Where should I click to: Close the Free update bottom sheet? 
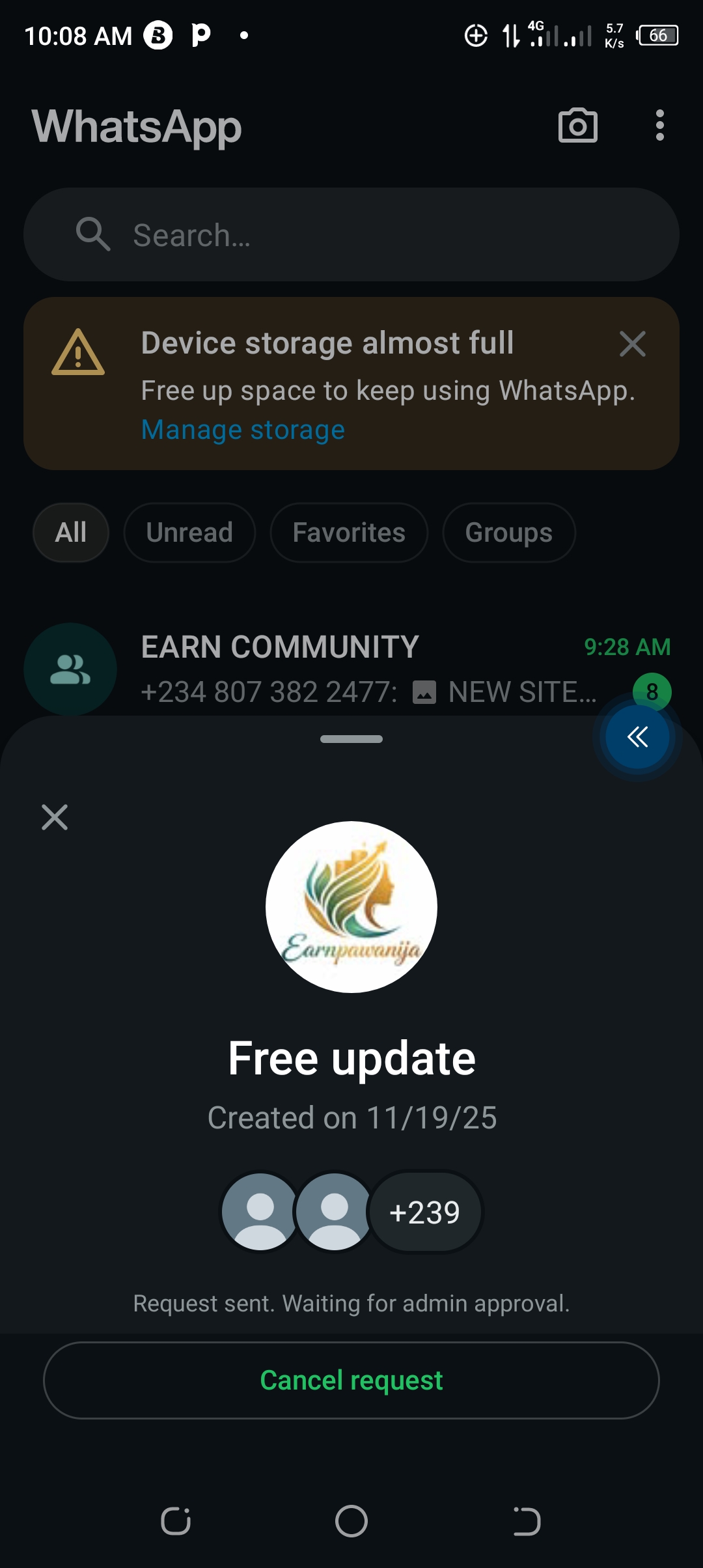(55, 817)
